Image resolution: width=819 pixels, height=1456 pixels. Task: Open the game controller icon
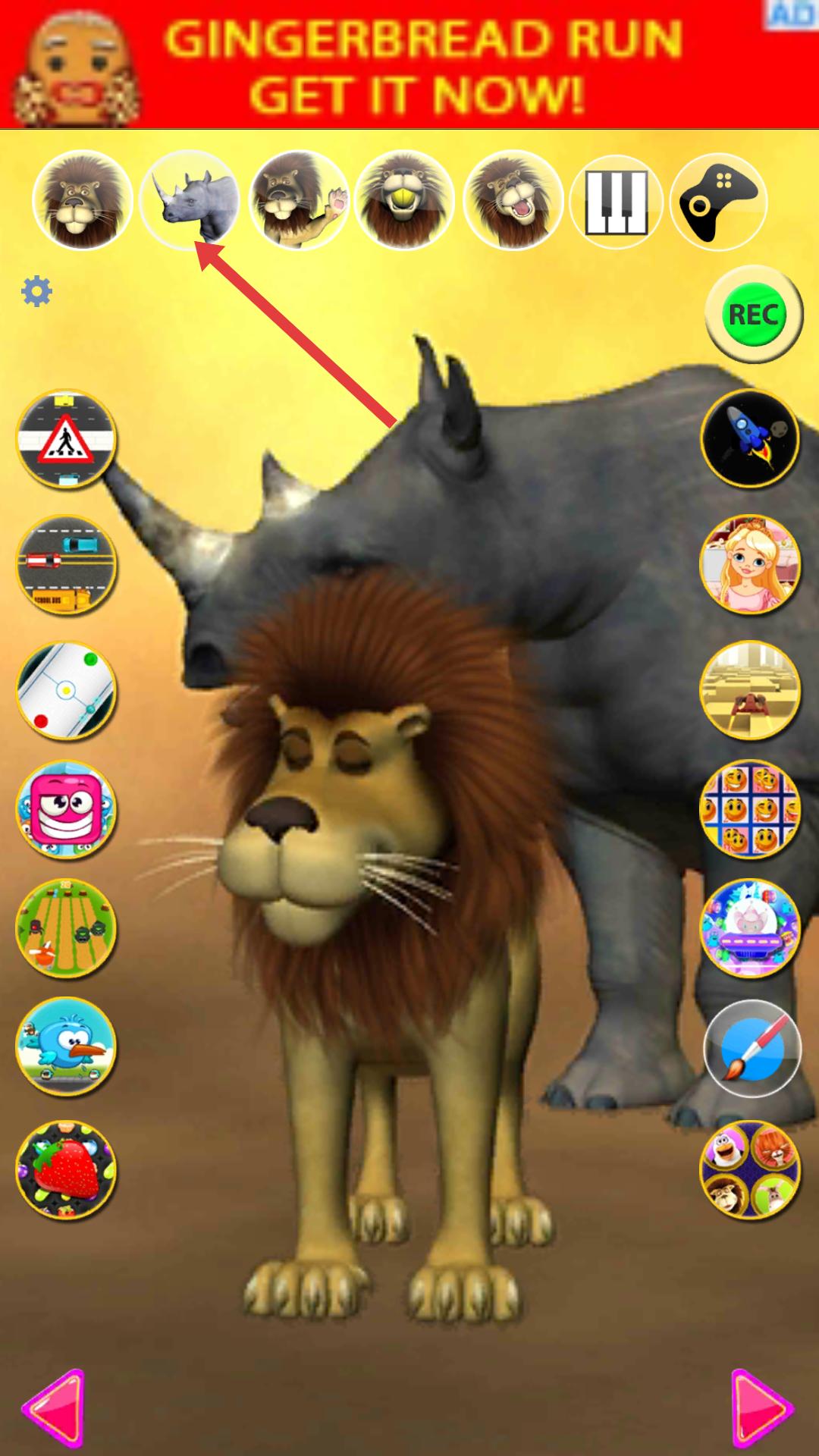719,201
